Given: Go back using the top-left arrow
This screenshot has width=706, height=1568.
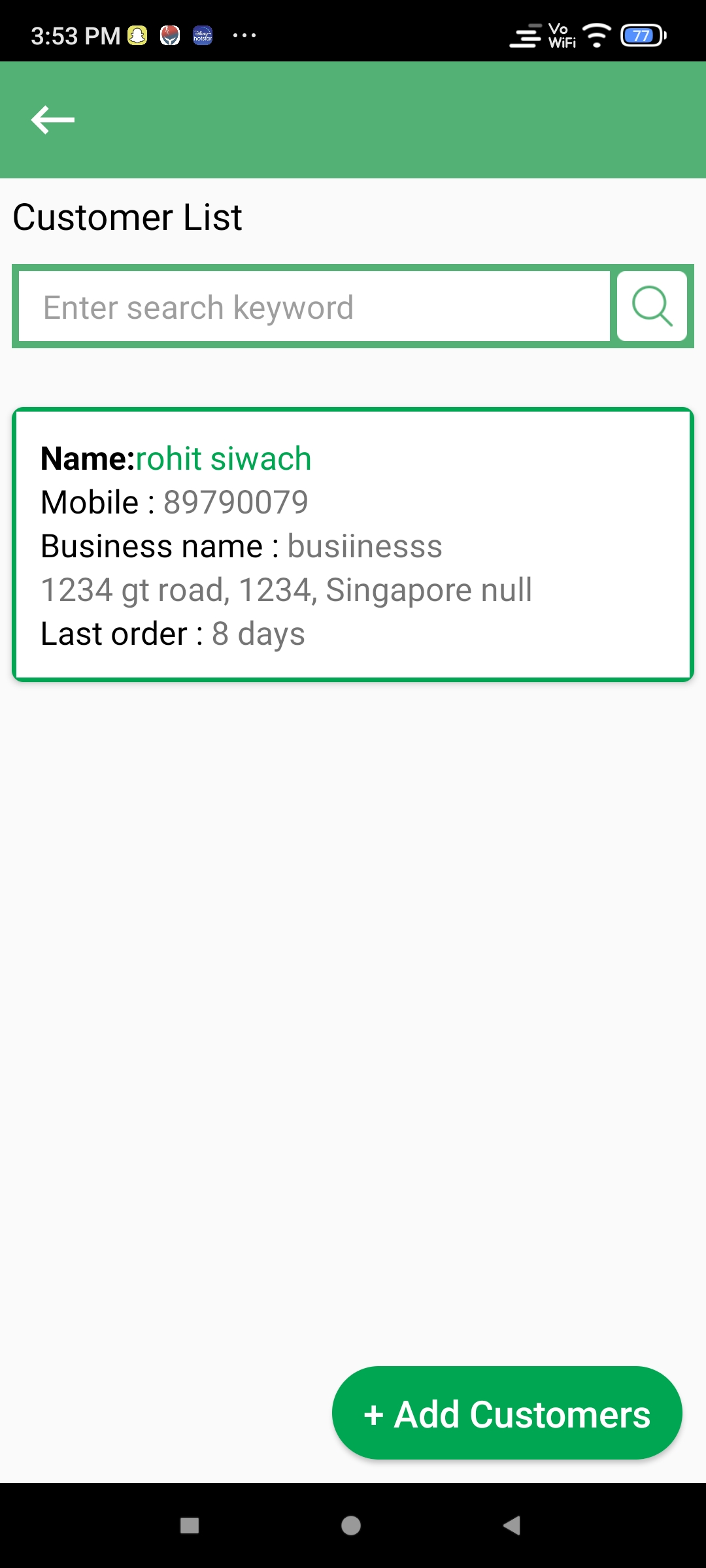Looking at the screenshot, I should [x=53, y=120].
